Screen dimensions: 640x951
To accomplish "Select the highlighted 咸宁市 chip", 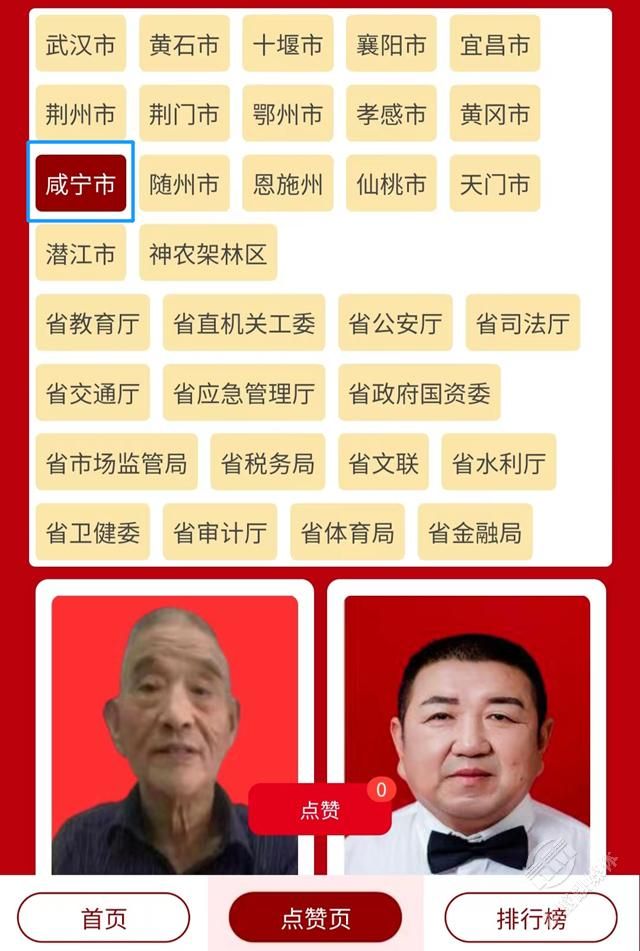I will pyautogui.click(x=80, y=184).
